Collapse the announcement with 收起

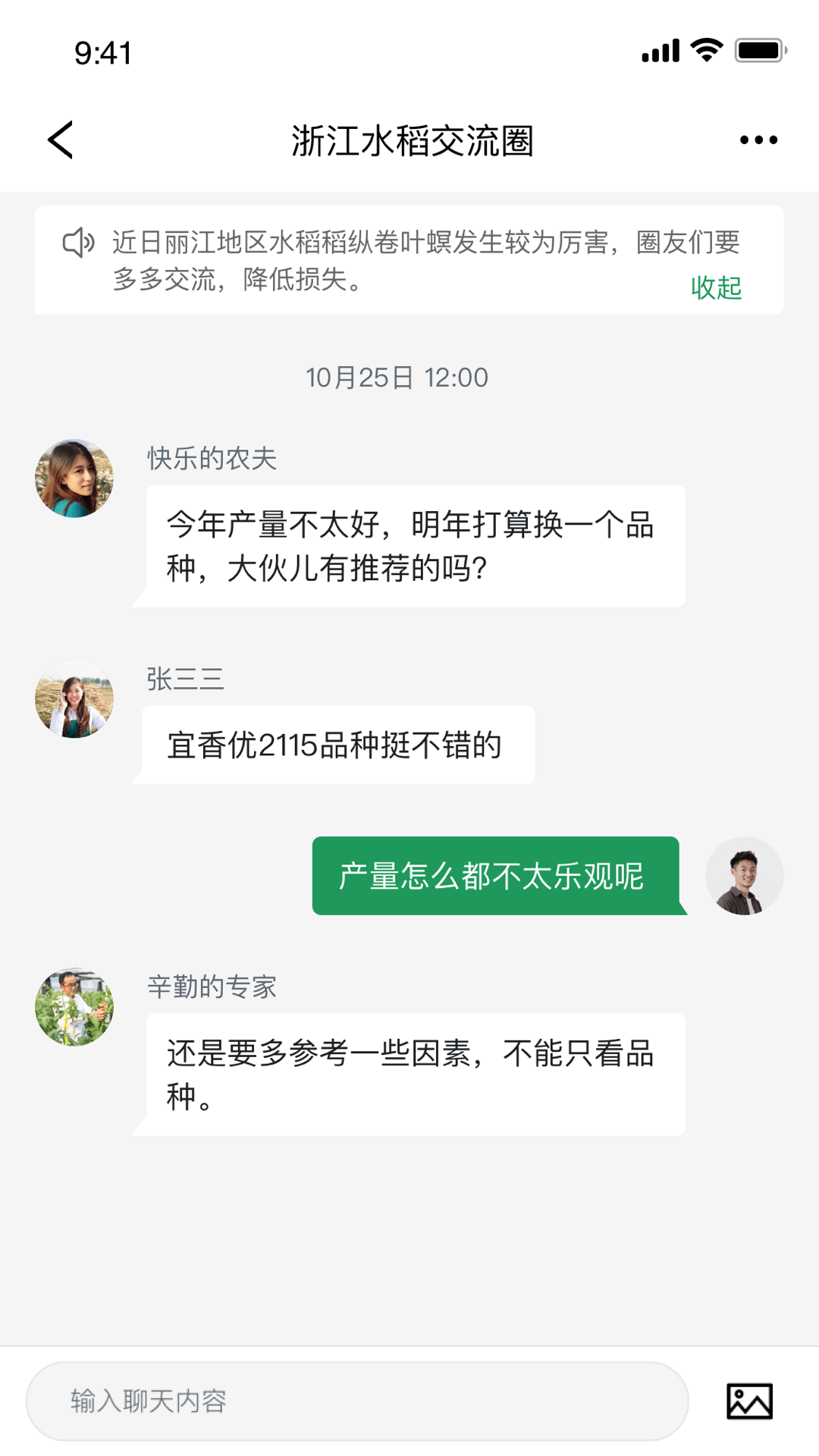[716, 288]
